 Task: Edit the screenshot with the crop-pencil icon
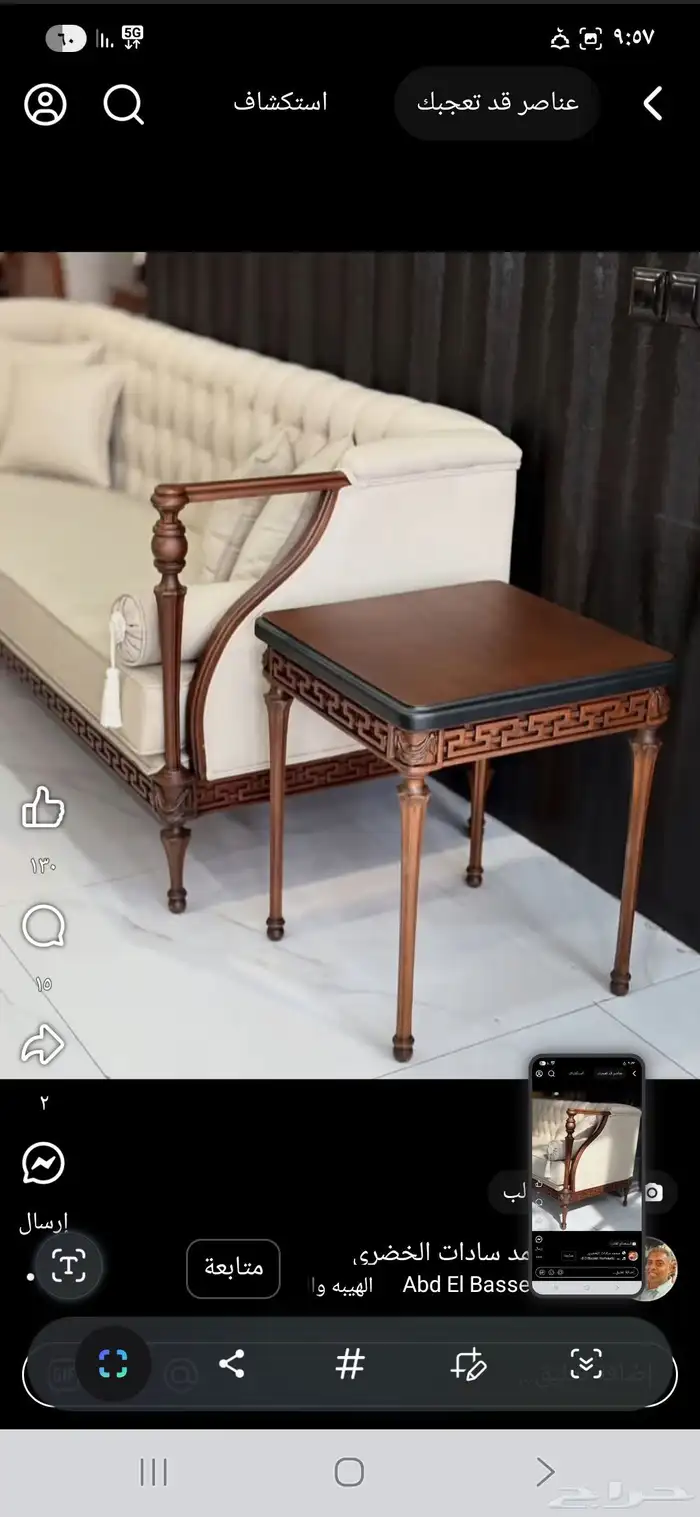(468, 1364)
